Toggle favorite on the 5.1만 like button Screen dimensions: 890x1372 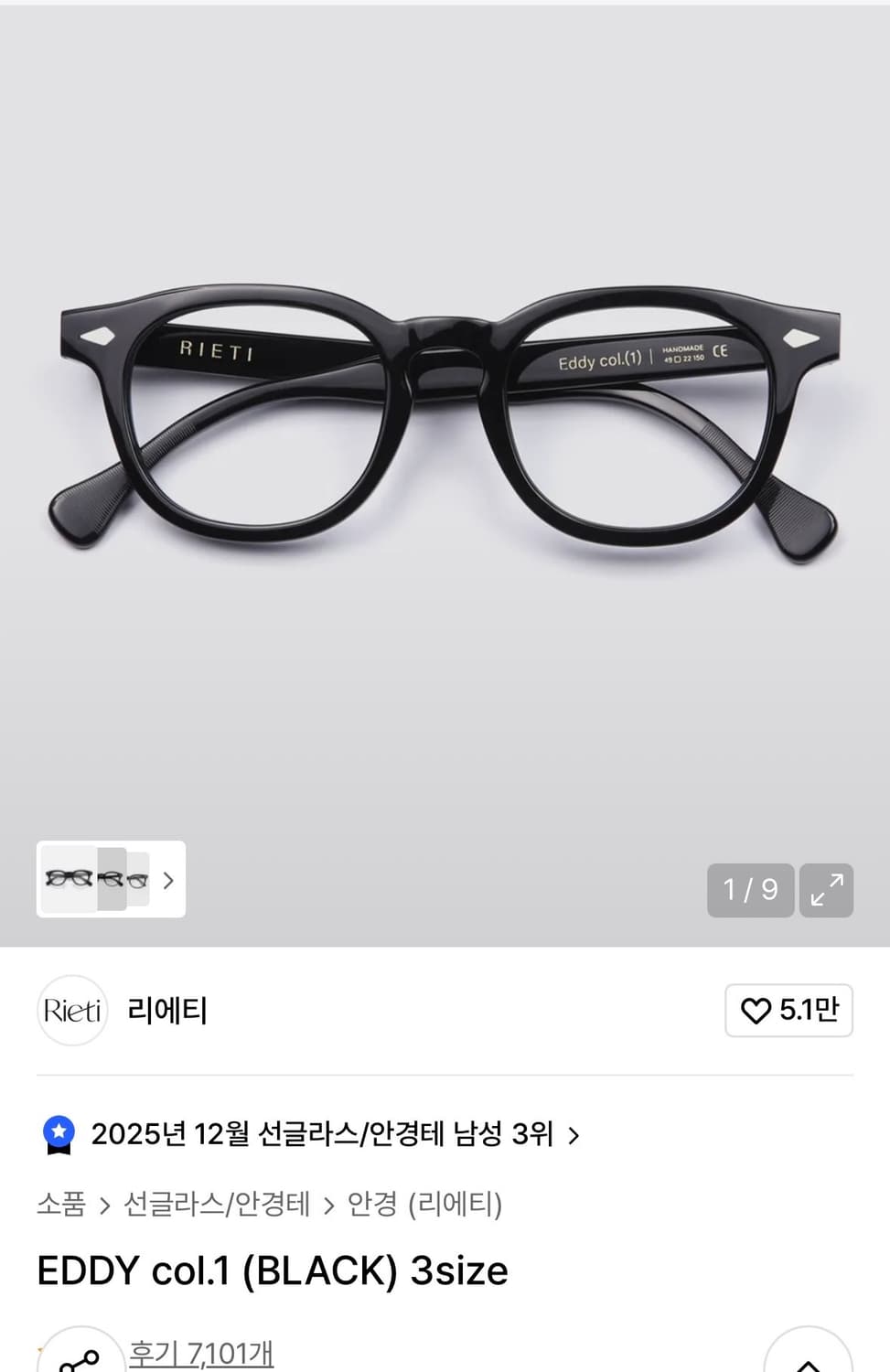tap(788, 1011)
